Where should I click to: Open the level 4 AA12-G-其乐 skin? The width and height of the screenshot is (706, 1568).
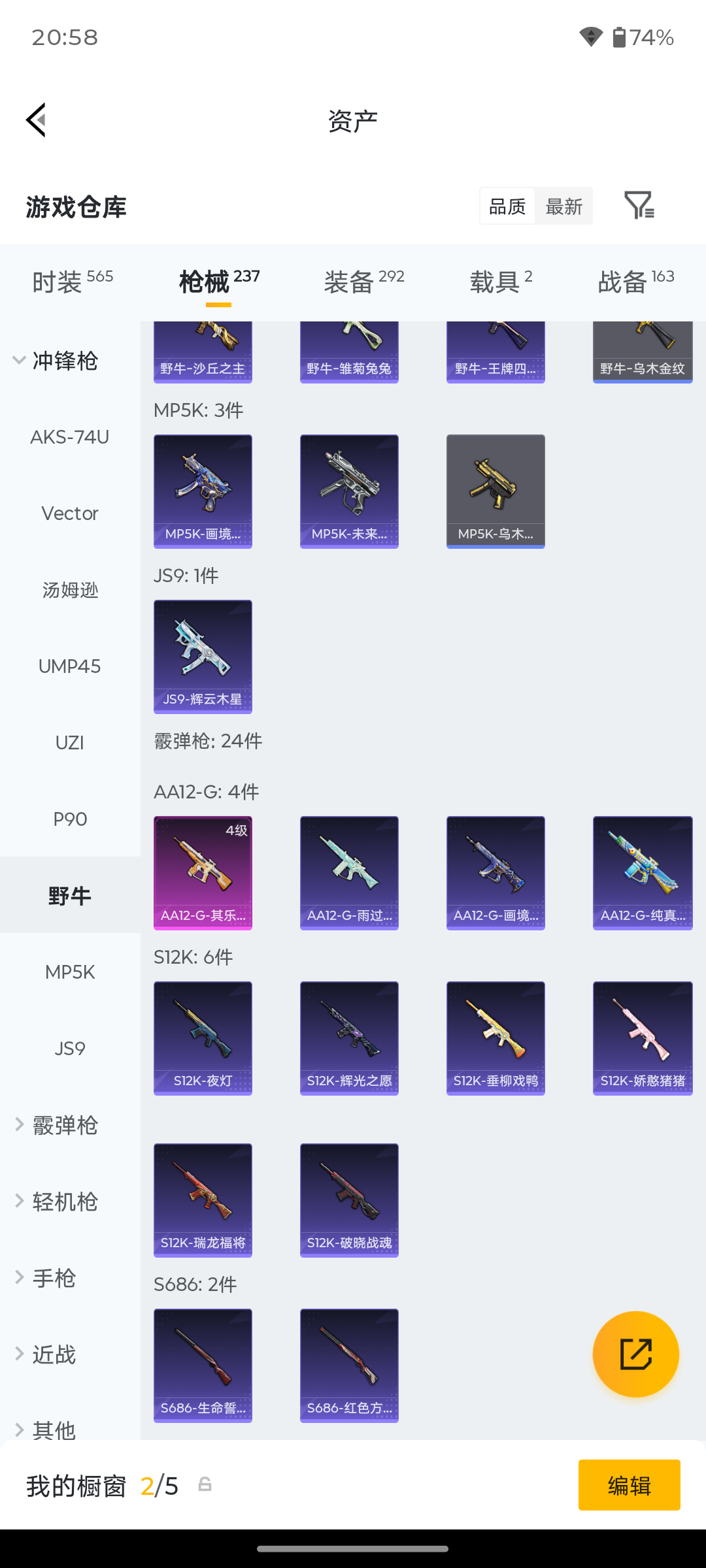tap(203, 873)
